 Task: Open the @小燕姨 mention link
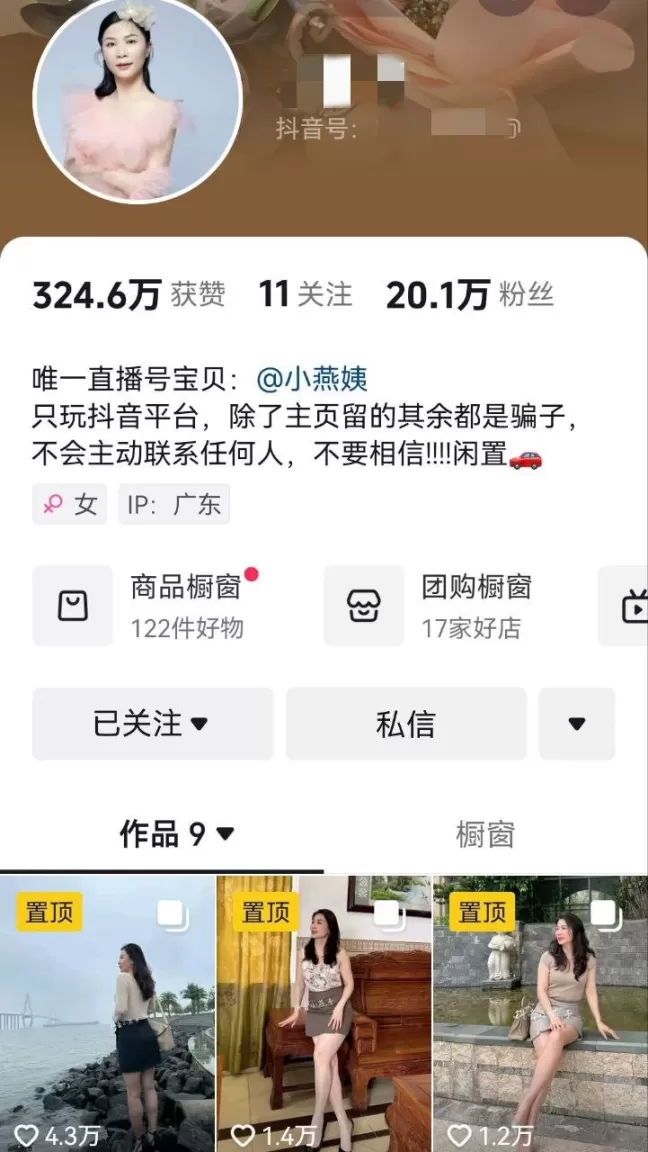(312, 379)
